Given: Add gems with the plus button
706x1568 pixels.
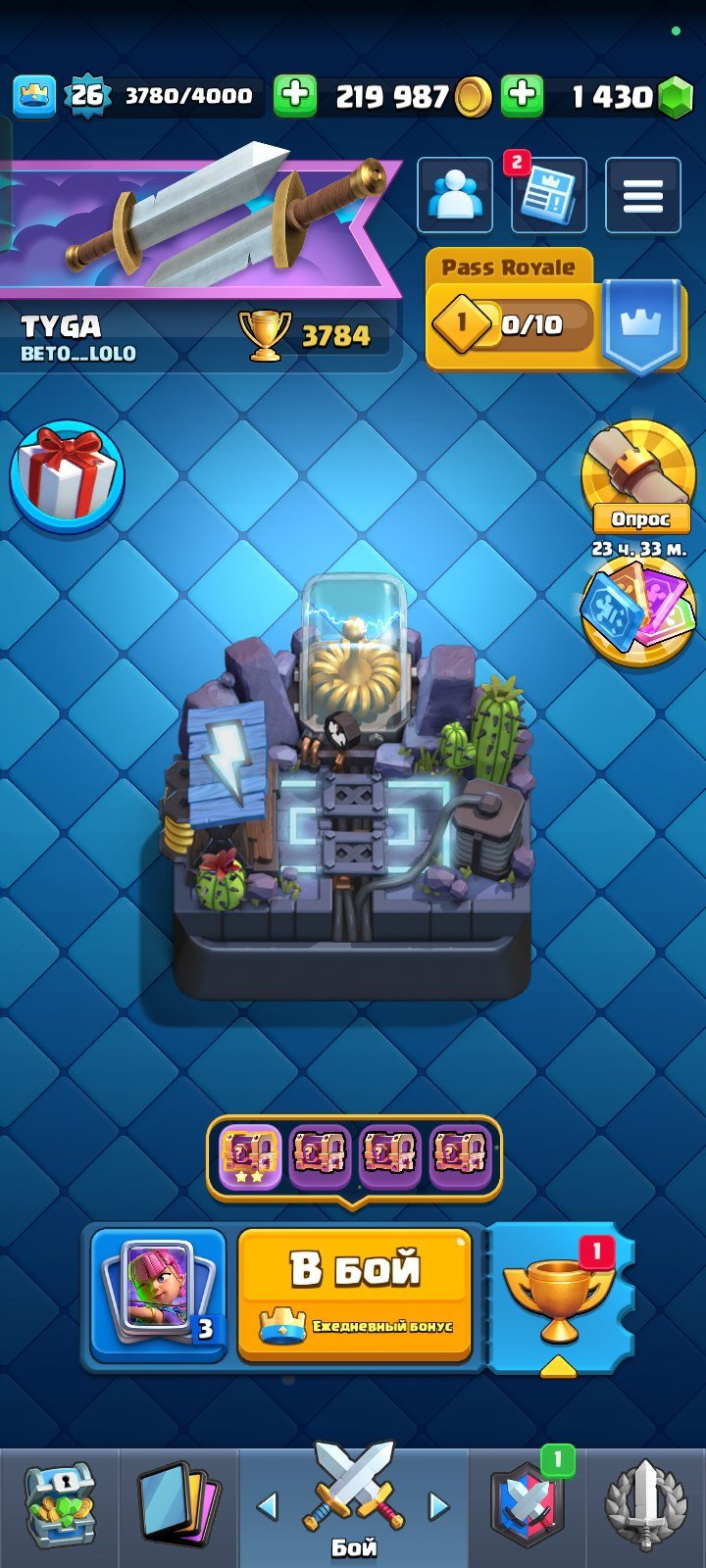Looking at the screenshot, I should tap(523, 96).
